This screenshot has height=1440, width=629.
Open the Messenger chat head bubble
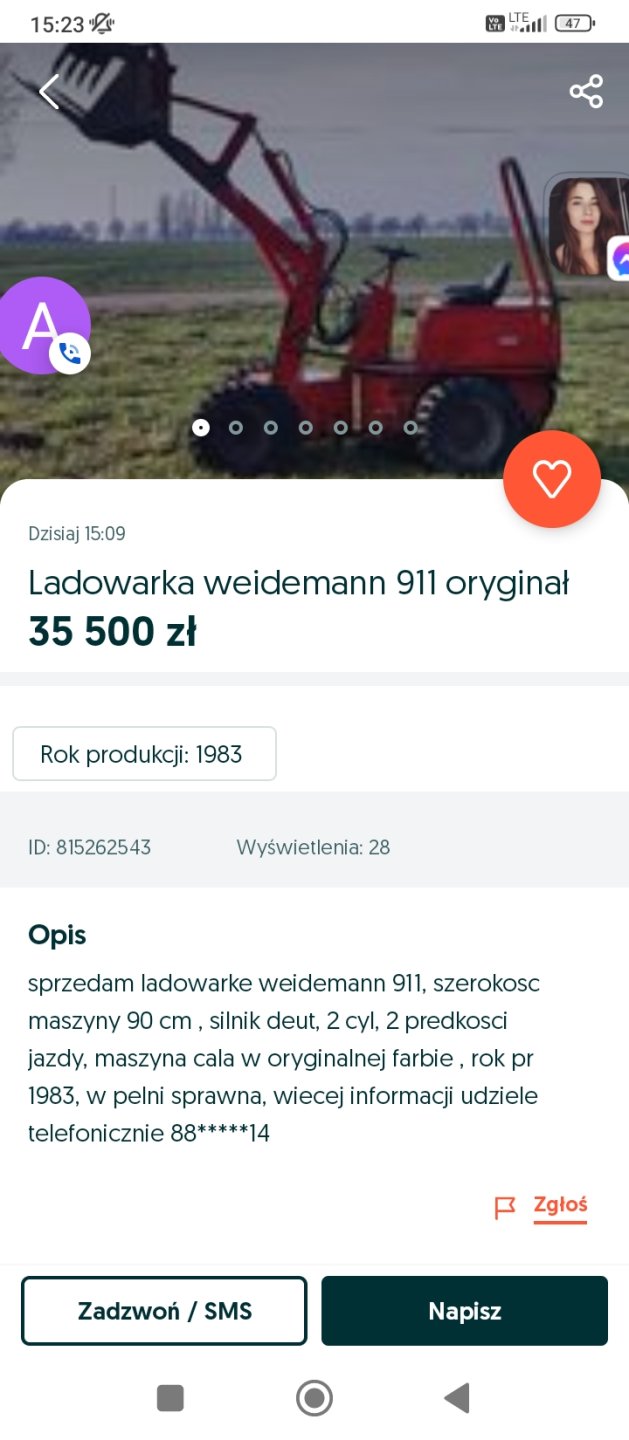click(588, 226)
